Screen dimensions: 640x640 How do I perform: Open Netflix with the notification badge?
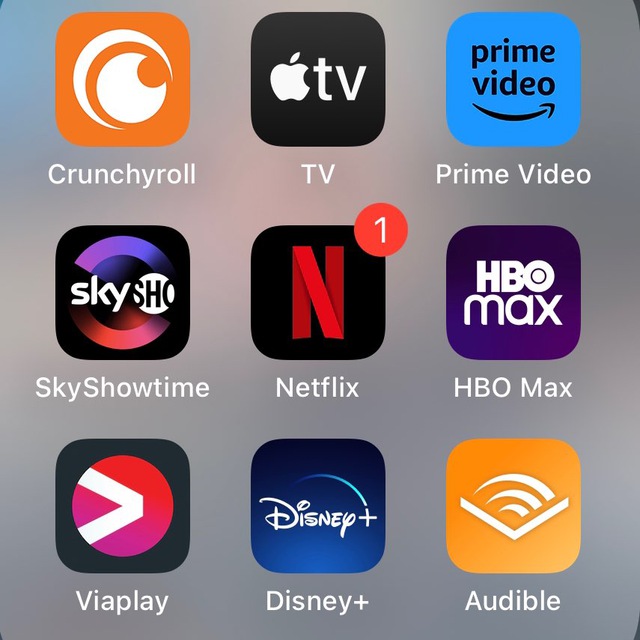[318, 292]
